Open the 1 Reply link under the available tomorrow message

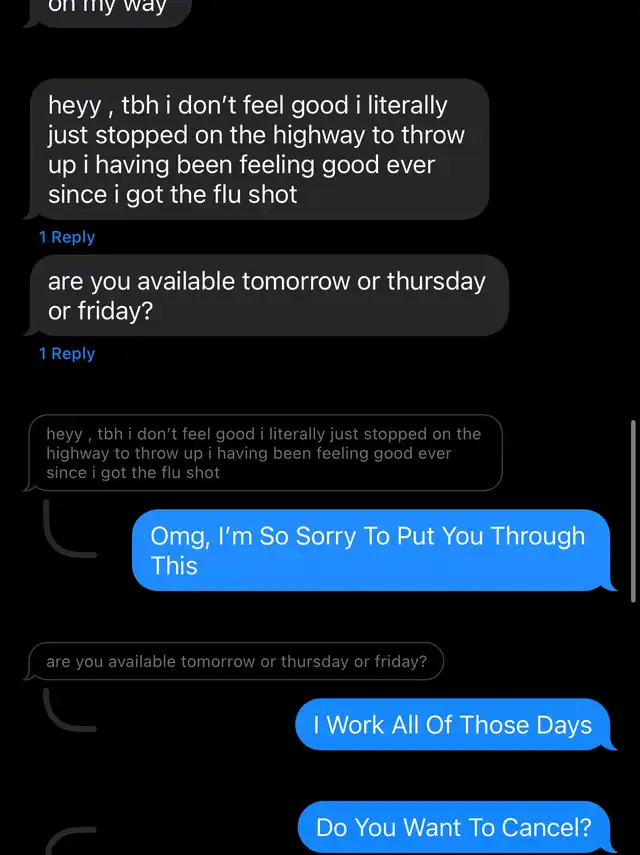tap(67, 353)
